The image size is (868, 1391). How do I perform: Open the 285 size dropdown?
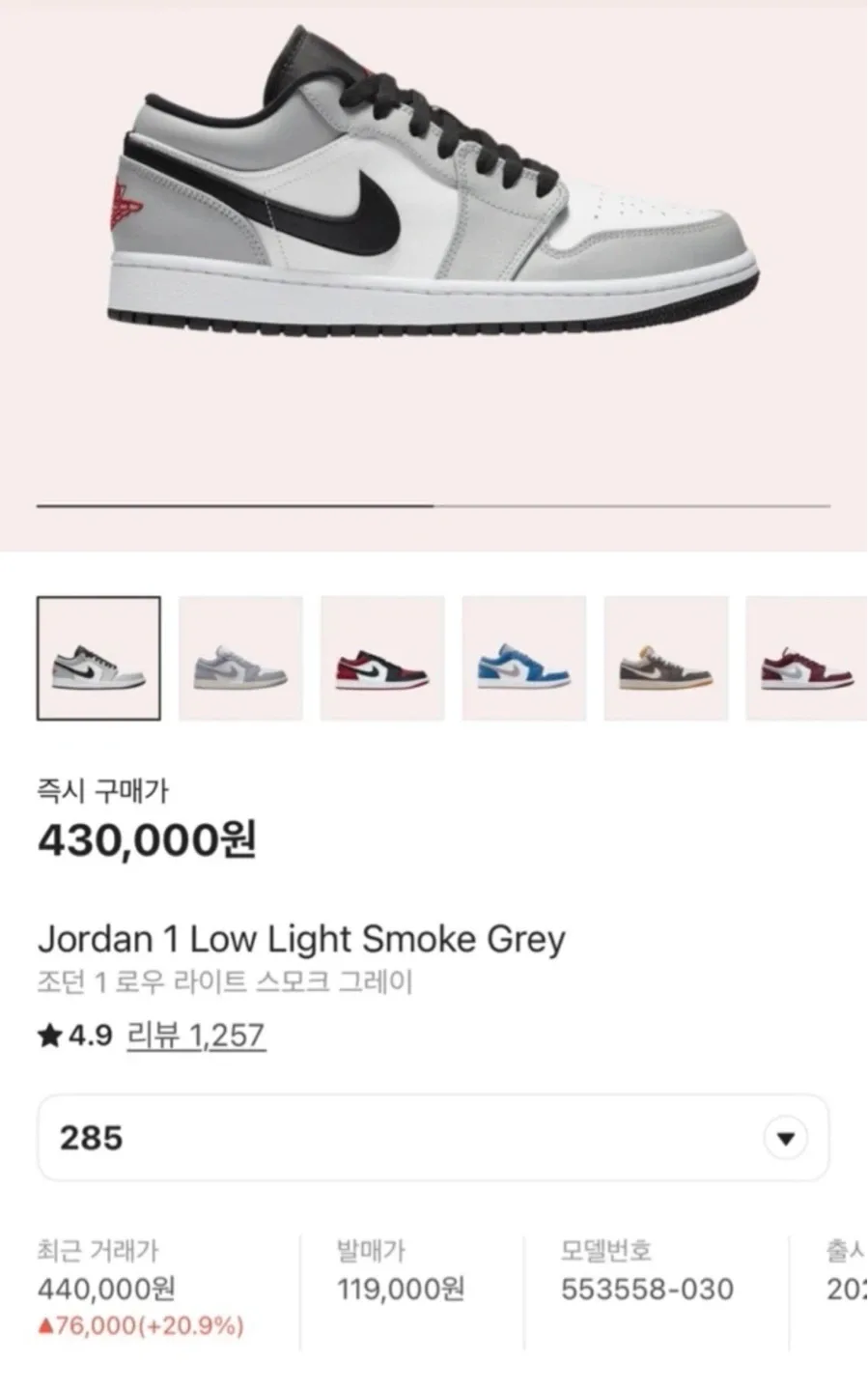(784, 1138)
